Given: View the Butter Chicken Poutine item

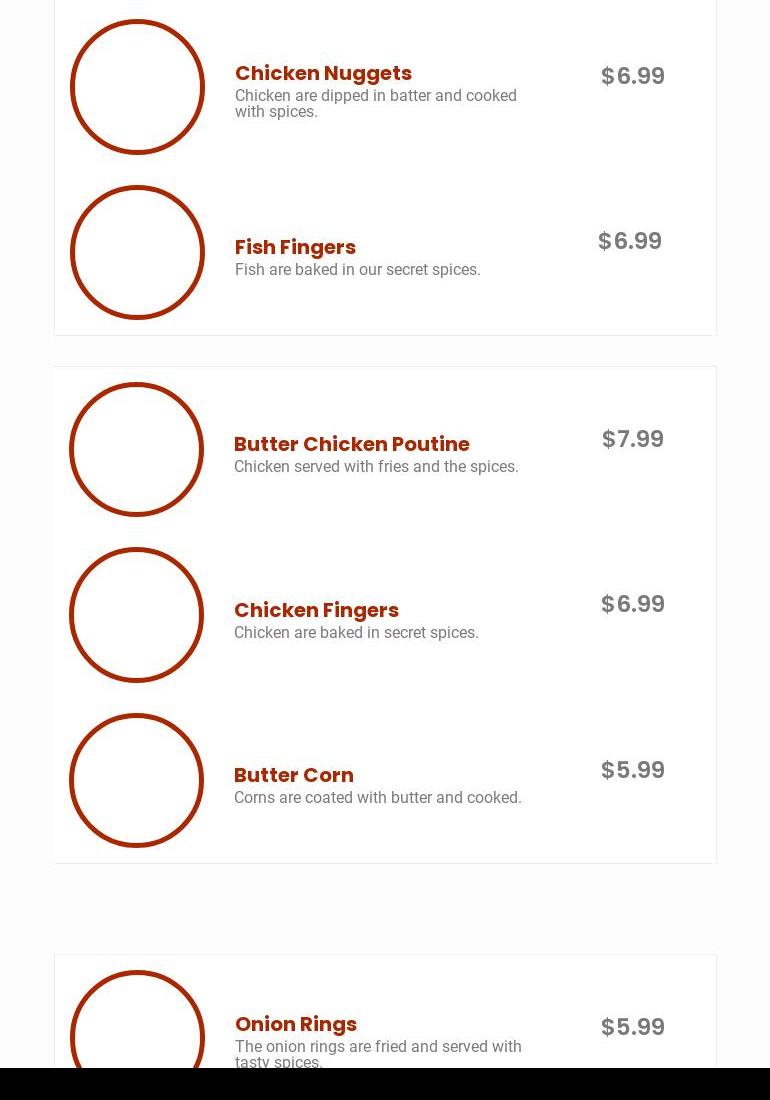Looking at the screenshot, I should point(351,444).
